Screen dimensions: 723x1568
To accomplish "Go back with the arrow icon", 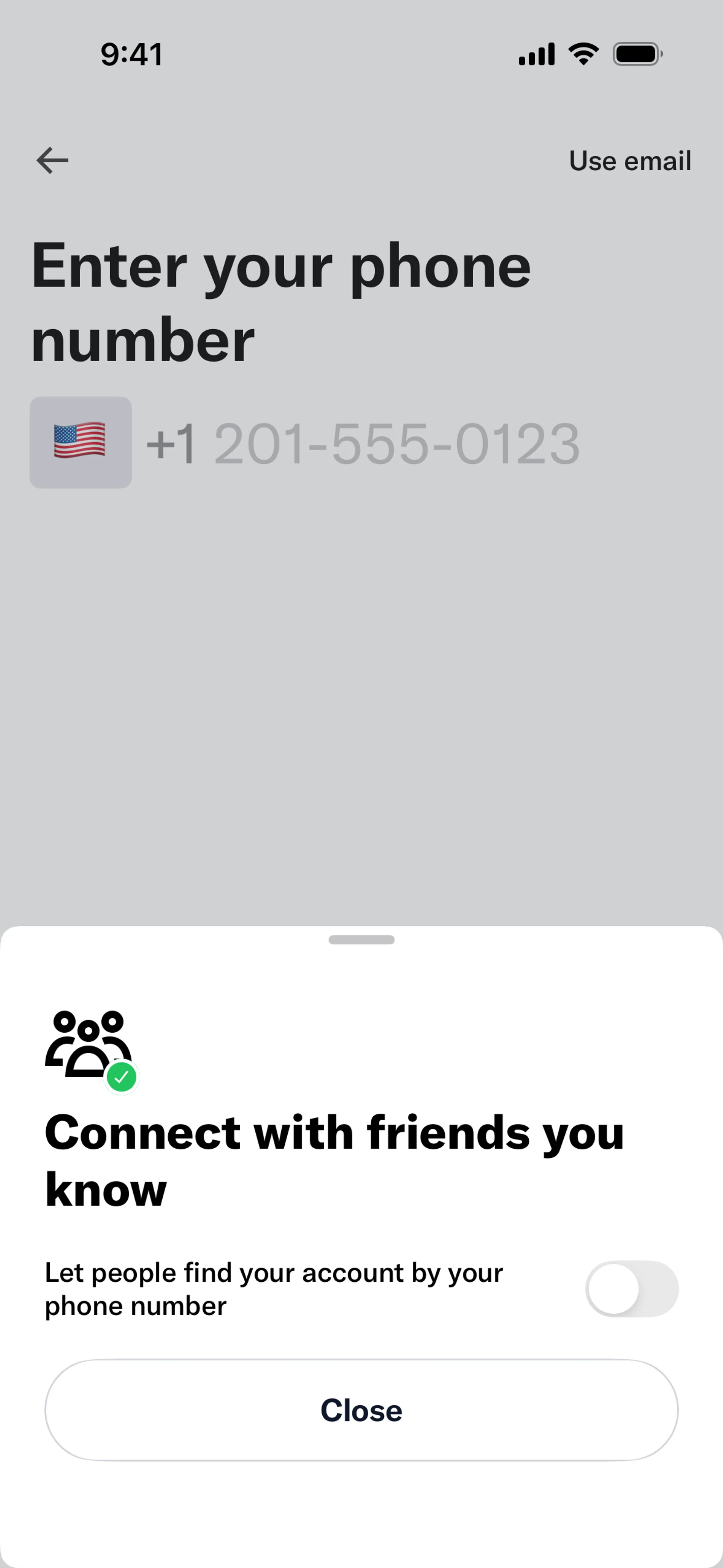I will pos(52,161).
